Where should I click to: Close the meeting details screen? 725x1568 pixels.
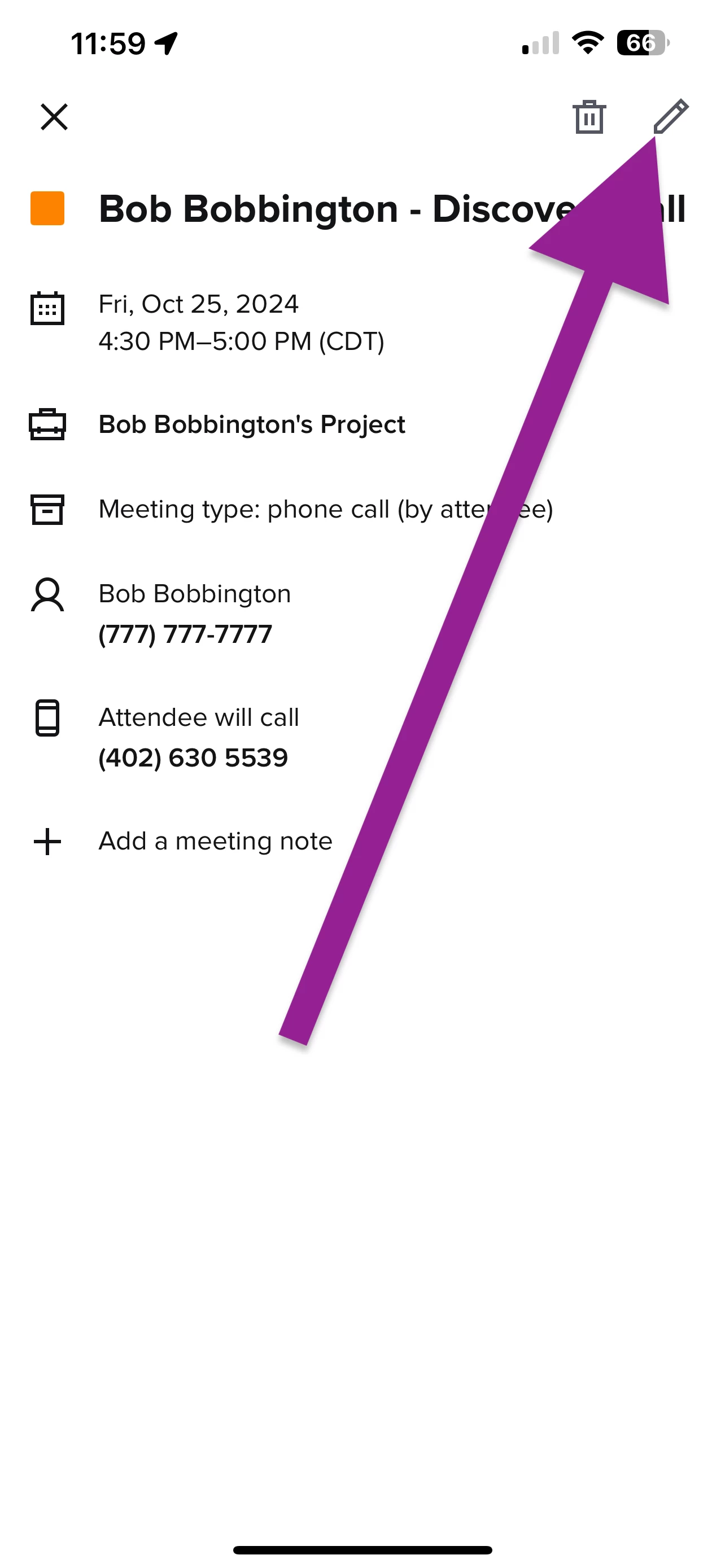(x=54, y=117)
